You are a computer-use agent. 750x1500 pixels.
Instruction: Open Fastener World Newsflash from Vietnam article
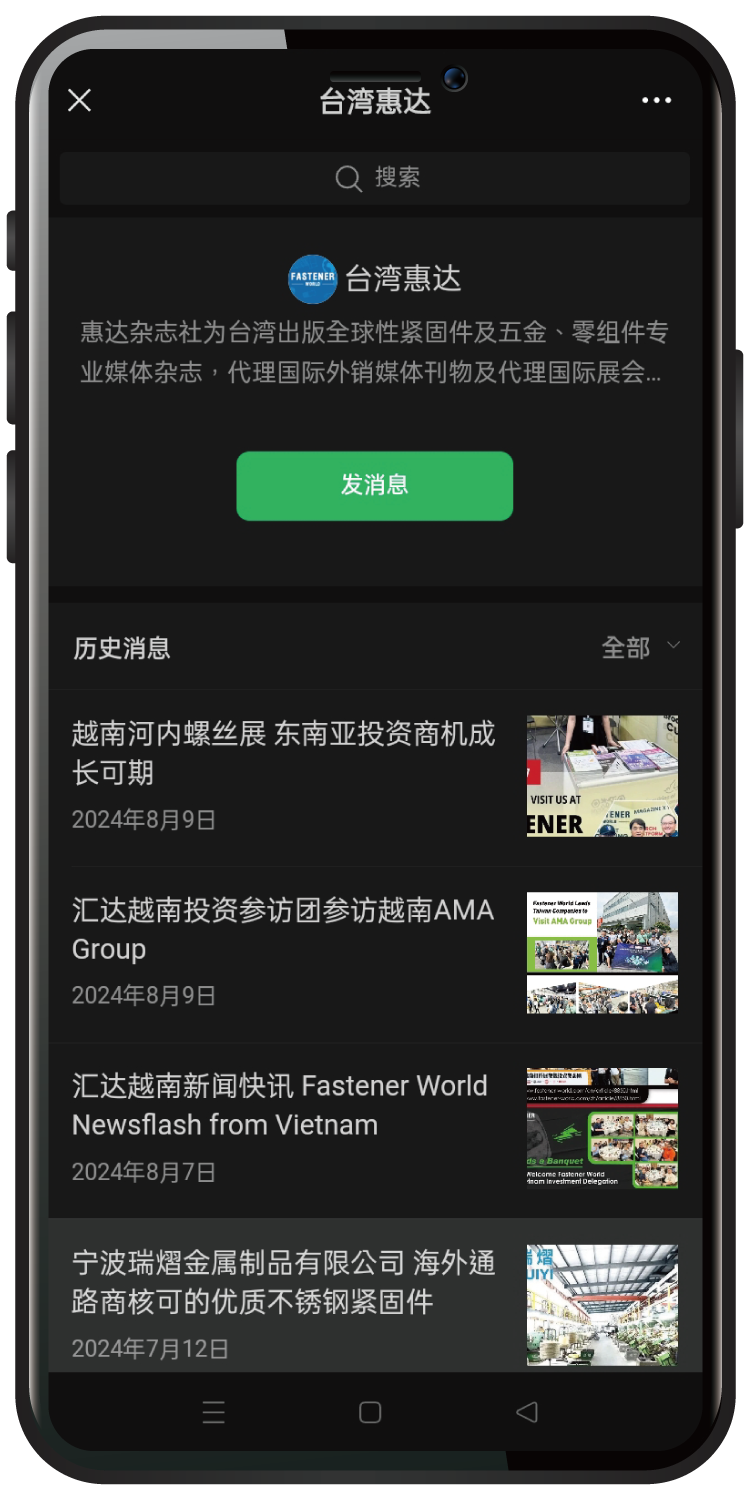coord(375,1130)
